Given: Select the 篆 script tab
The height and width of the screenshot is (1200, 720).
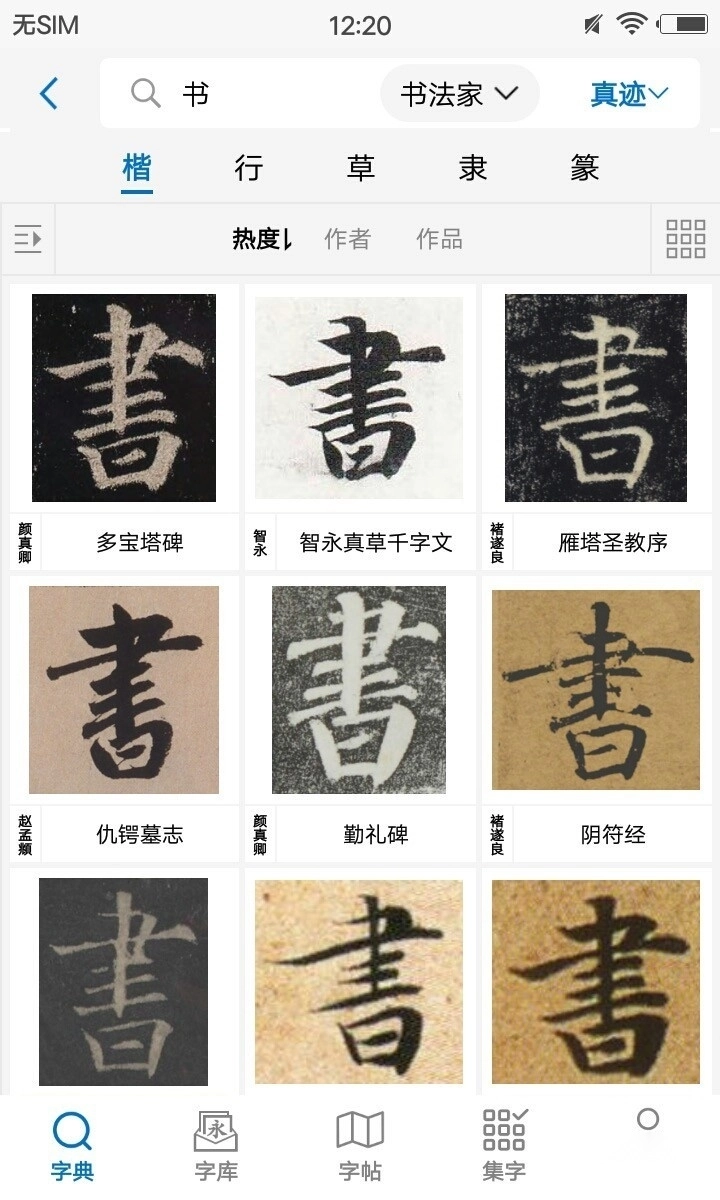Looking at the screenshot, I should [x=585, y=168].
